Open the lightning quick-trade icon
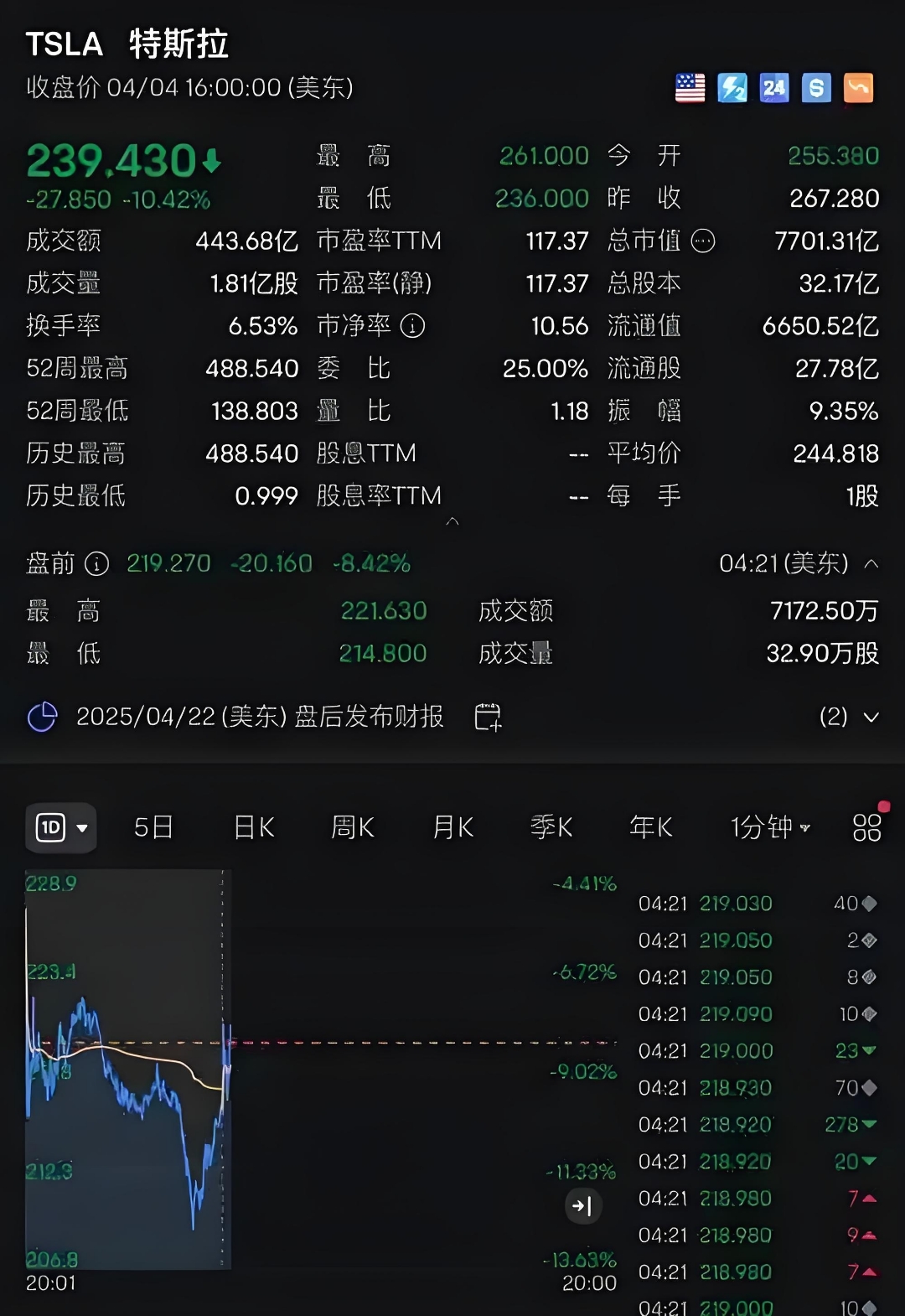This screenshot has width=905, height=1316. tap(732, 87)
